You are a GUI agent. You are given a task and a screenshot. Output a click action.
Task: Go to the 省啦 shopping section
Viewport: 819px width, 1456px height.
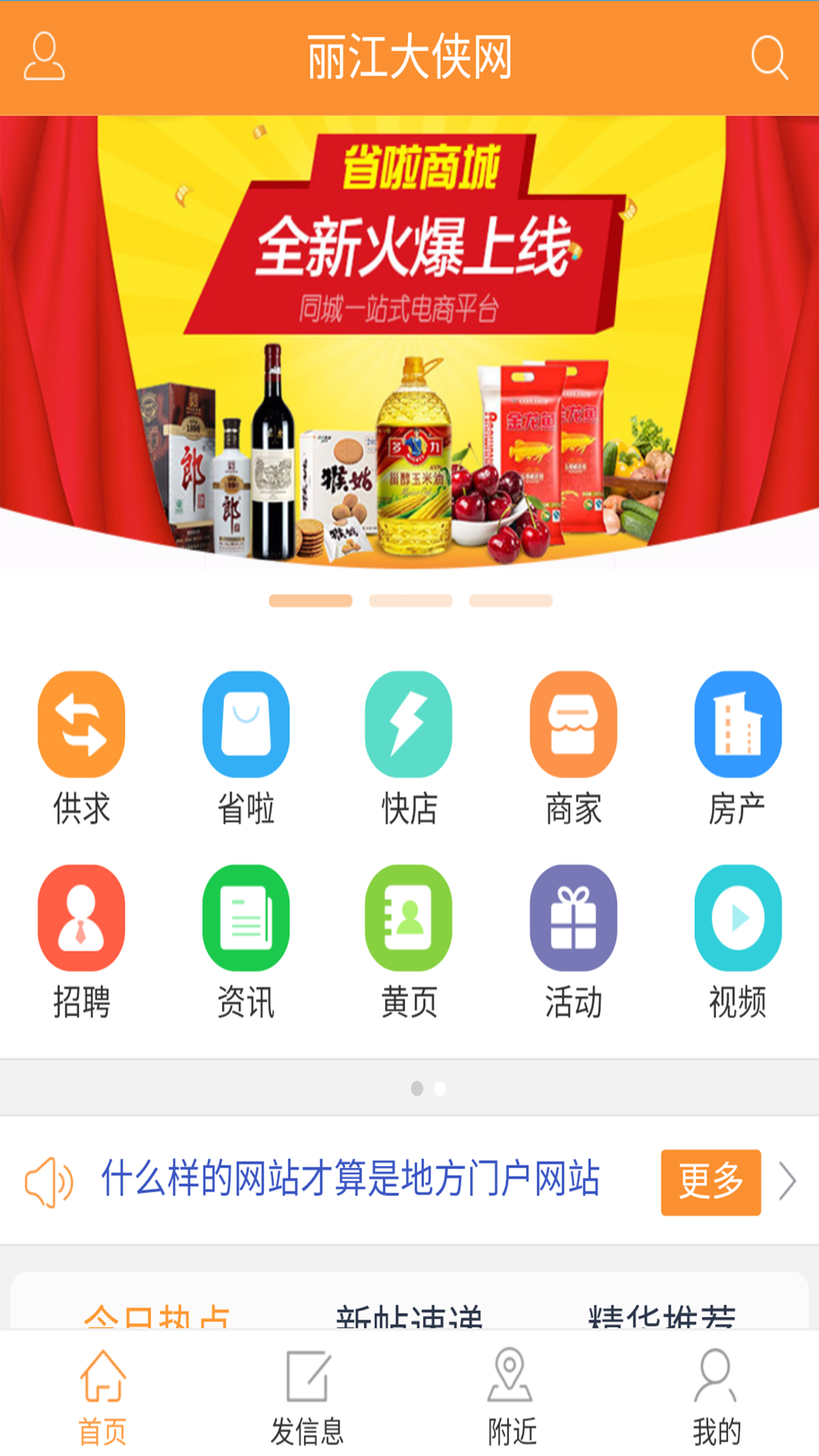(245, 748)
